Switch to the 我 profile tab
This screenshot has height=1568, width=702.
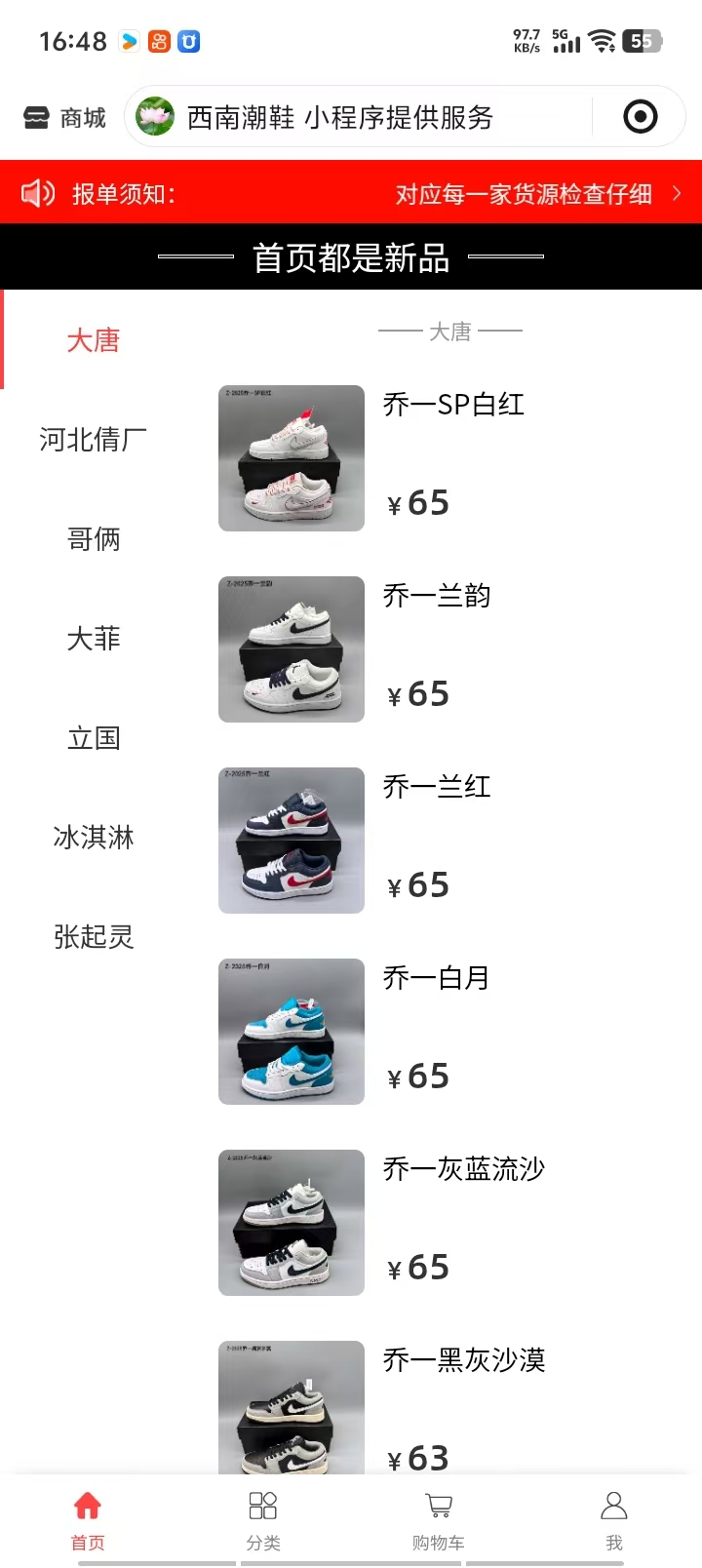point(614,1519)
